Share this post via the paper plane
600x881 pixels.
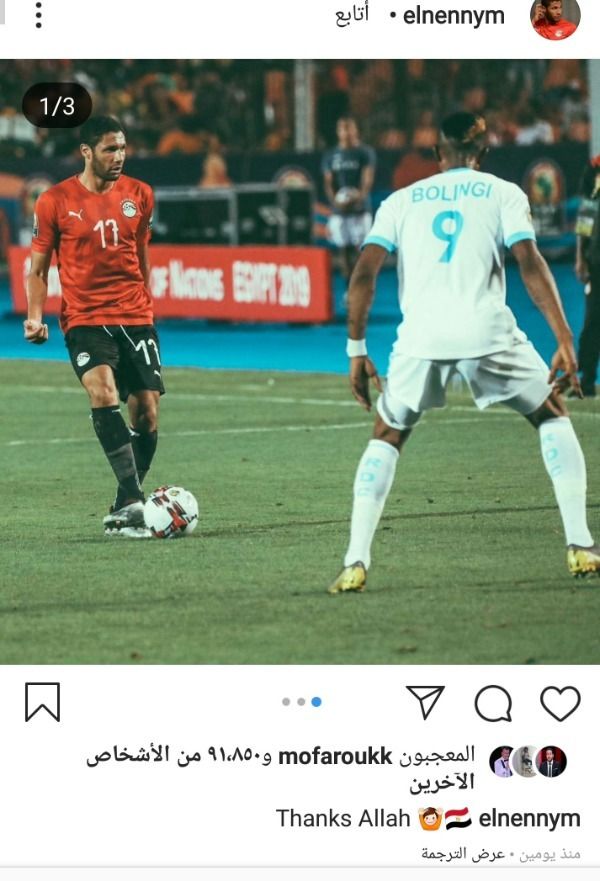coord(425,702)
